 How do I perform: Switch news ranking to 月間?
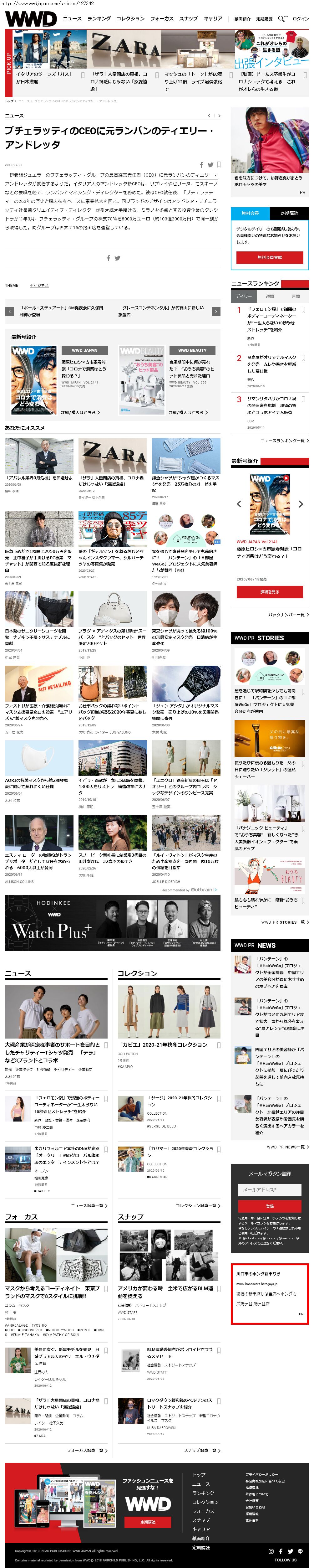(x=296, y=297)
